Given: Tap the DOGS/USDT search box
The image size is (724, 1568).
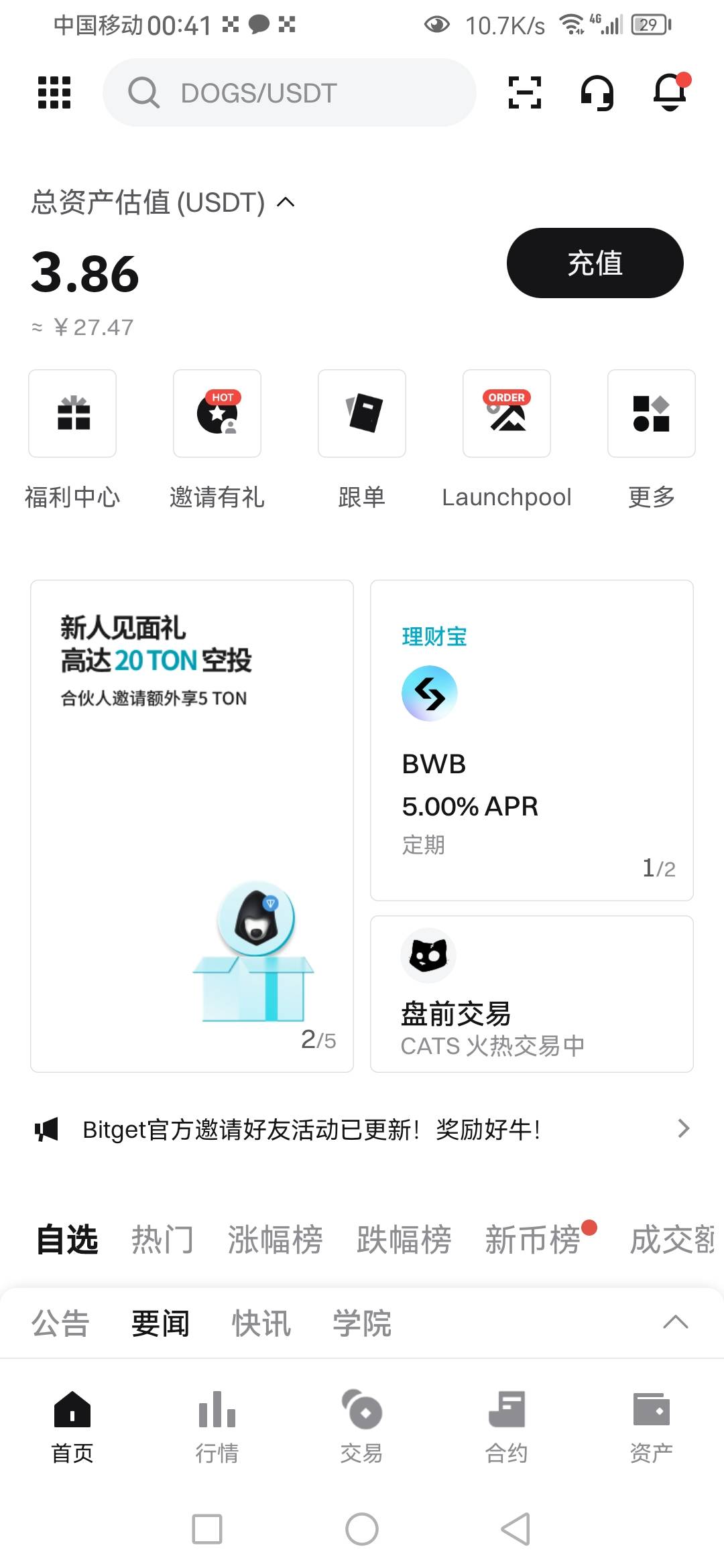Looking at the screenshot, I should 289,92.
